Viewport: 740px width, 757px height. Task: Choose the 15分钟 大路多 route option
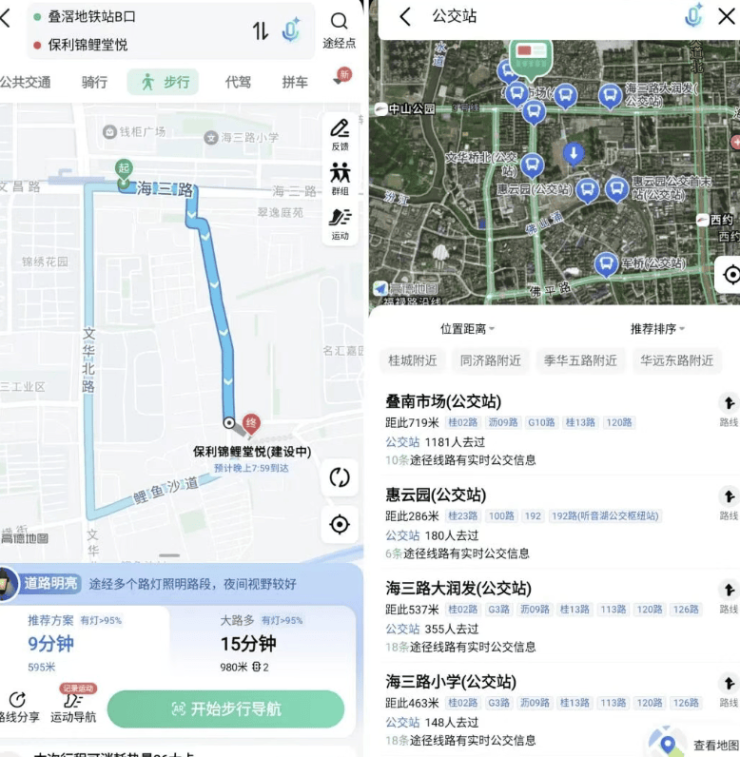pyautogui.click(x=260, y=642)
